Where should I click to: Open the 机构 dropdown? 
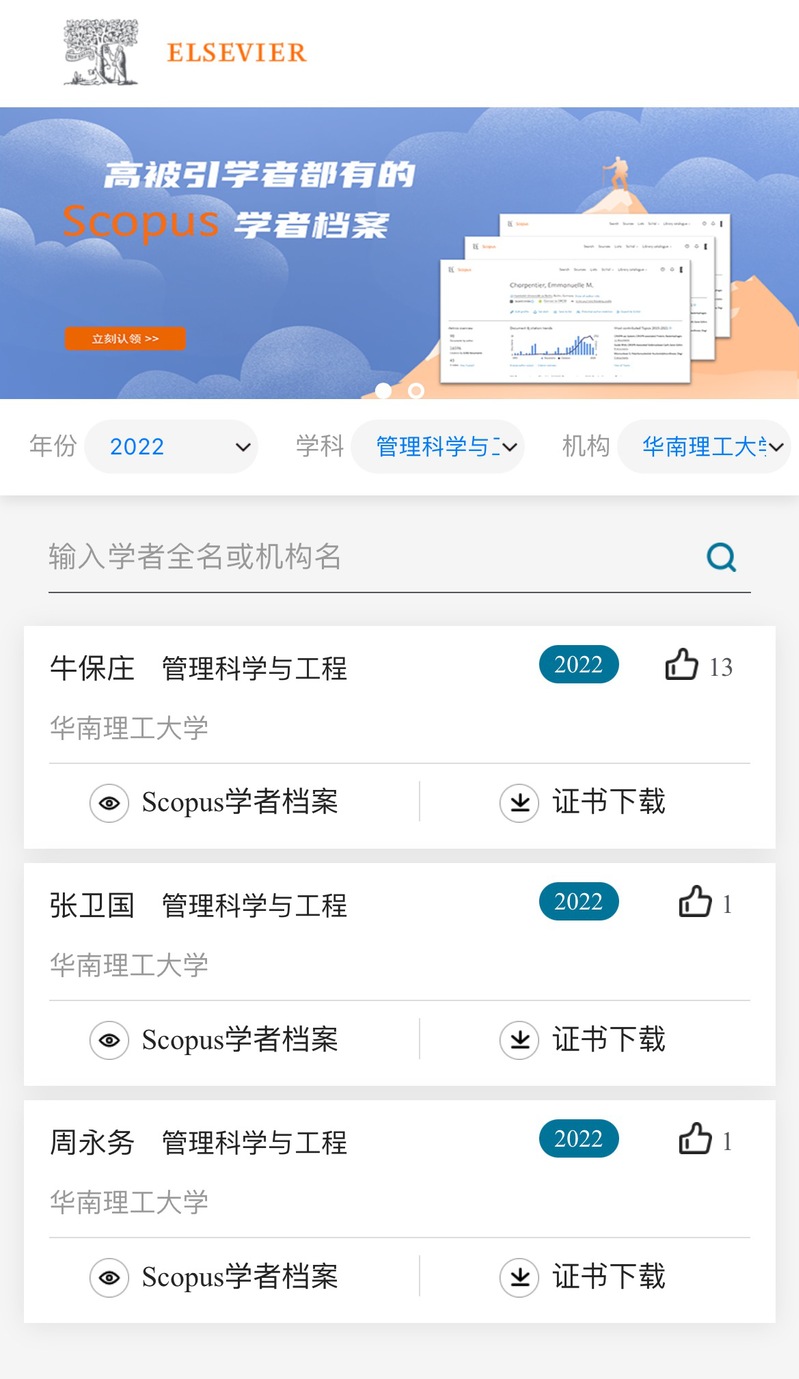point(704,447)
